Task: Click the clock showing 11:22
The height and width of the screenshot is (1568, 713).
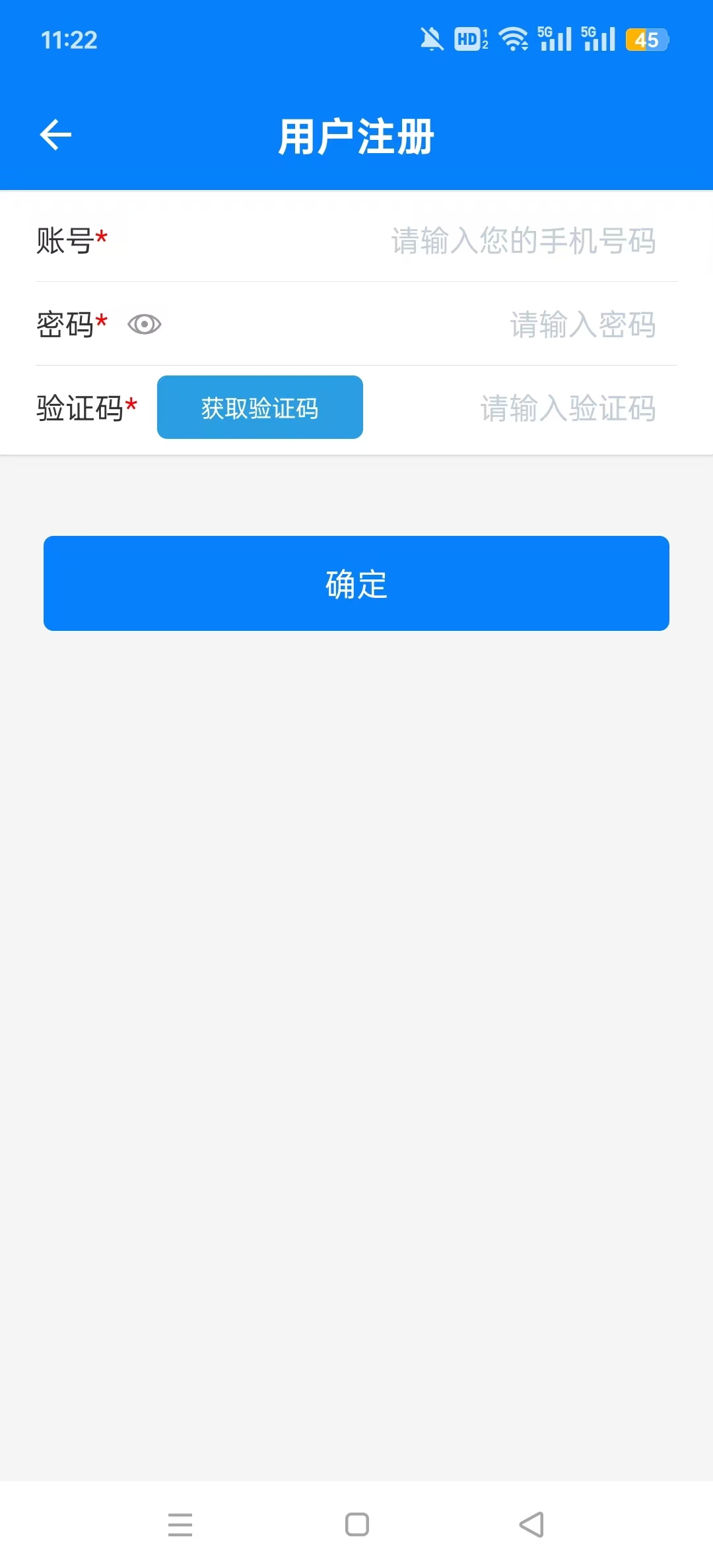Action: 68,41
